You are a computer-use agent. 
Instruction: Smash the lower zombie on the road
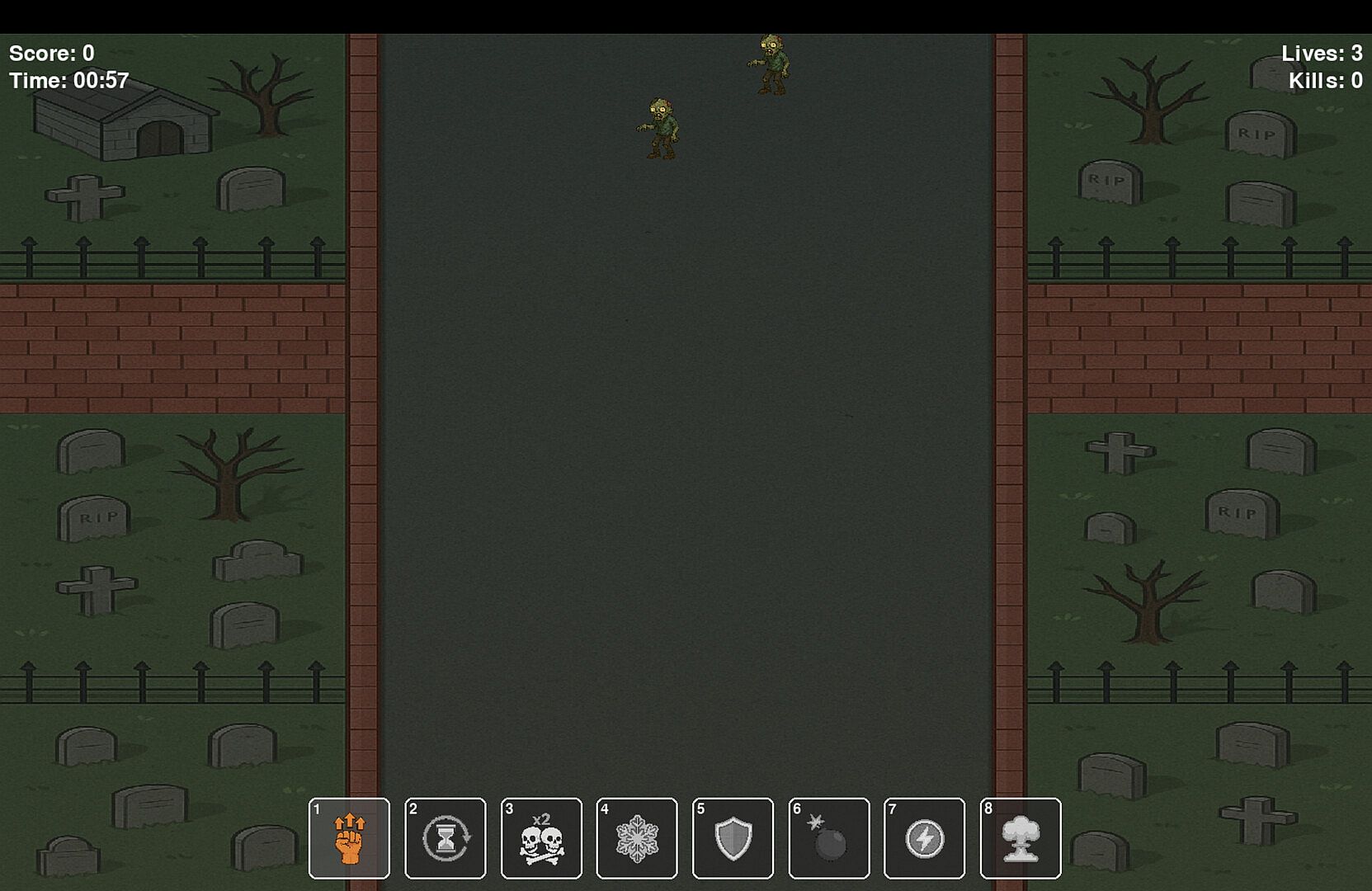[x=661, y=129]
